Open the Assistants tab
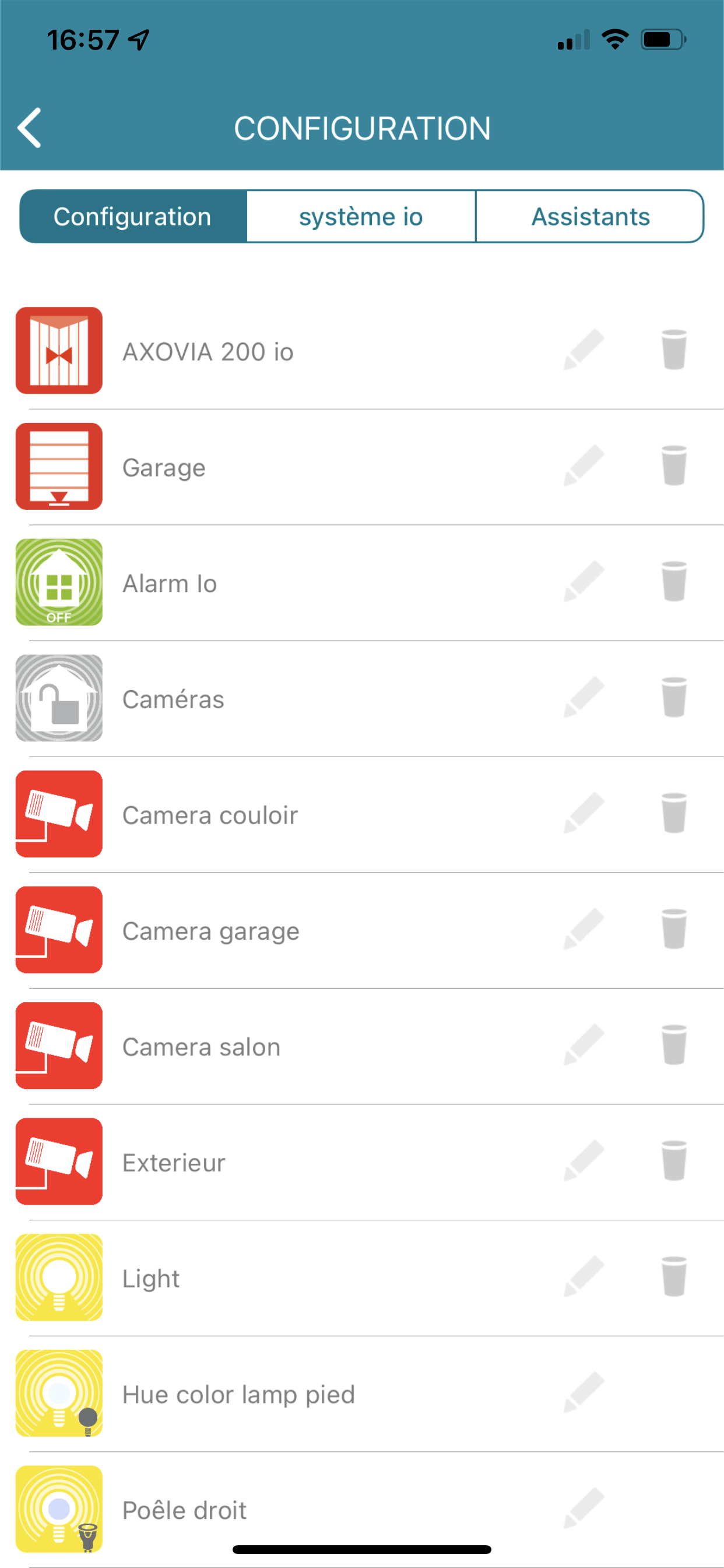This screenshot has height=1568, width=724. click(589, 216)
